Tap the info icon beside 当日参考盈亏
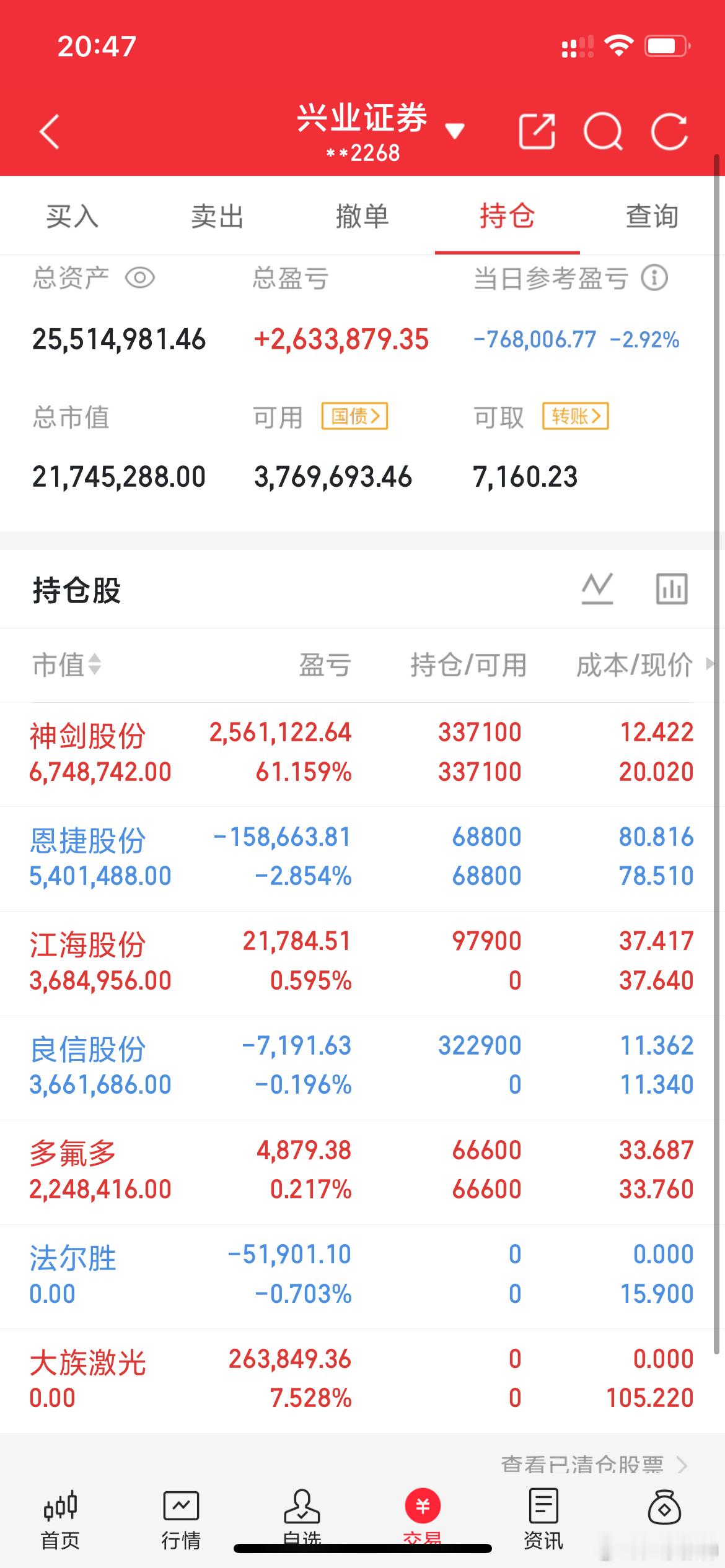The height and width of the screenshot is (1568, 725). [654, 278]
